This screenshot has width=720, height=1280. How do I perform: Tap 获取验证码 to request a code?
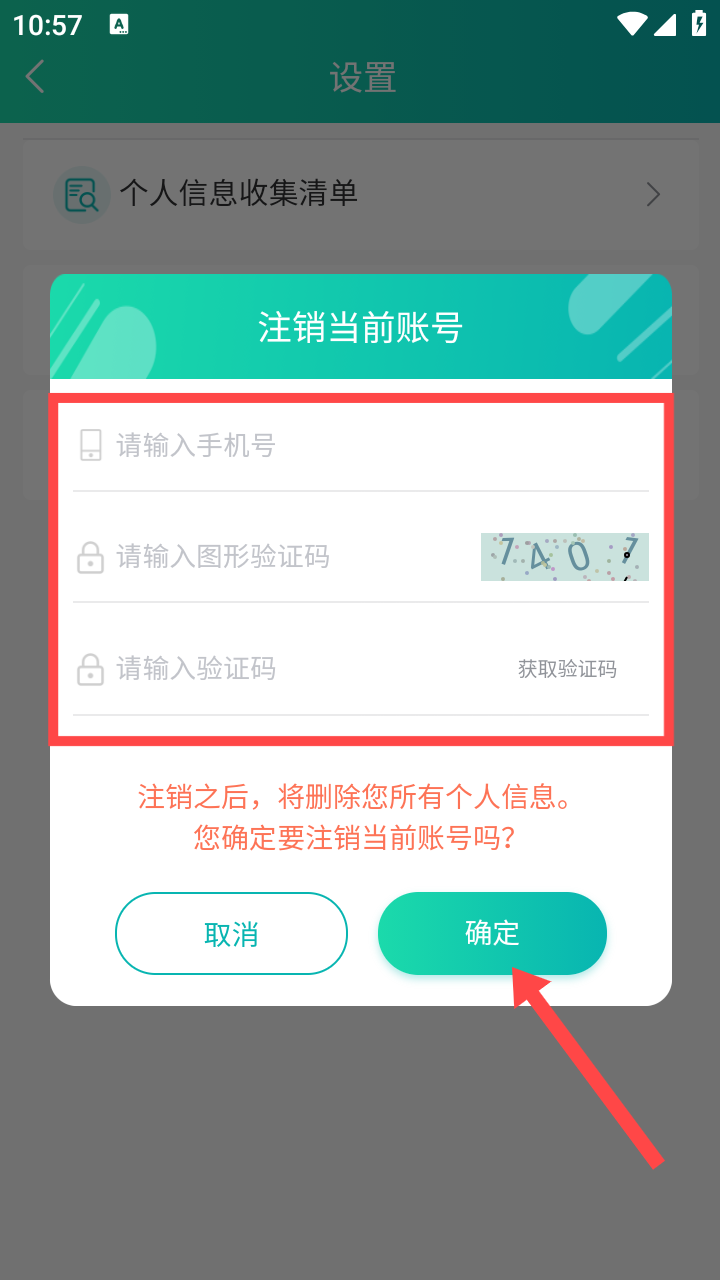point(567,669)
